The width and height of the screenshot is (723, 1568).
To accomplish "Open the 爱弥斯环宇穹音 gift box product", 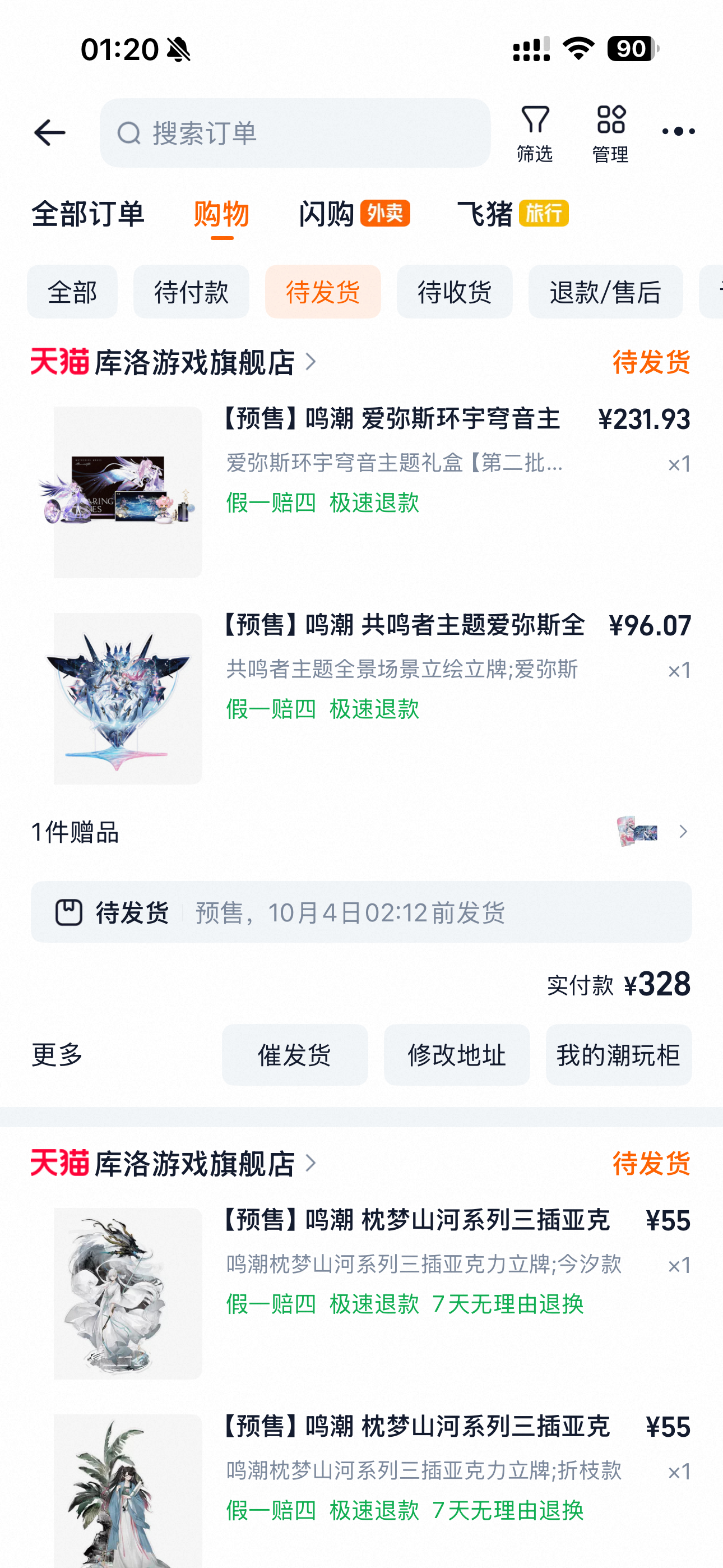I will (390, 420).
